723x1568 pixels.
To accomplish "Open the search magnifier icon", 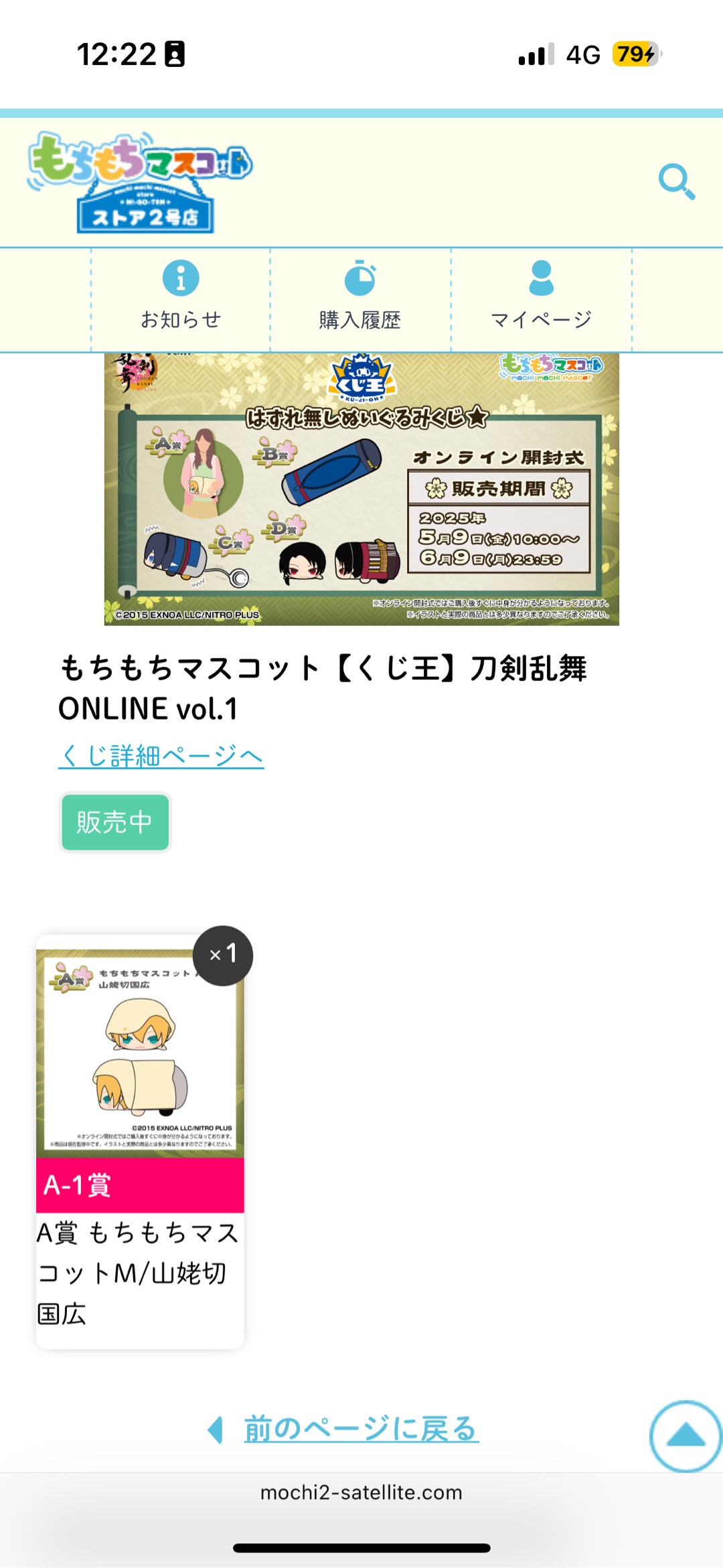I will click(677, 181).
